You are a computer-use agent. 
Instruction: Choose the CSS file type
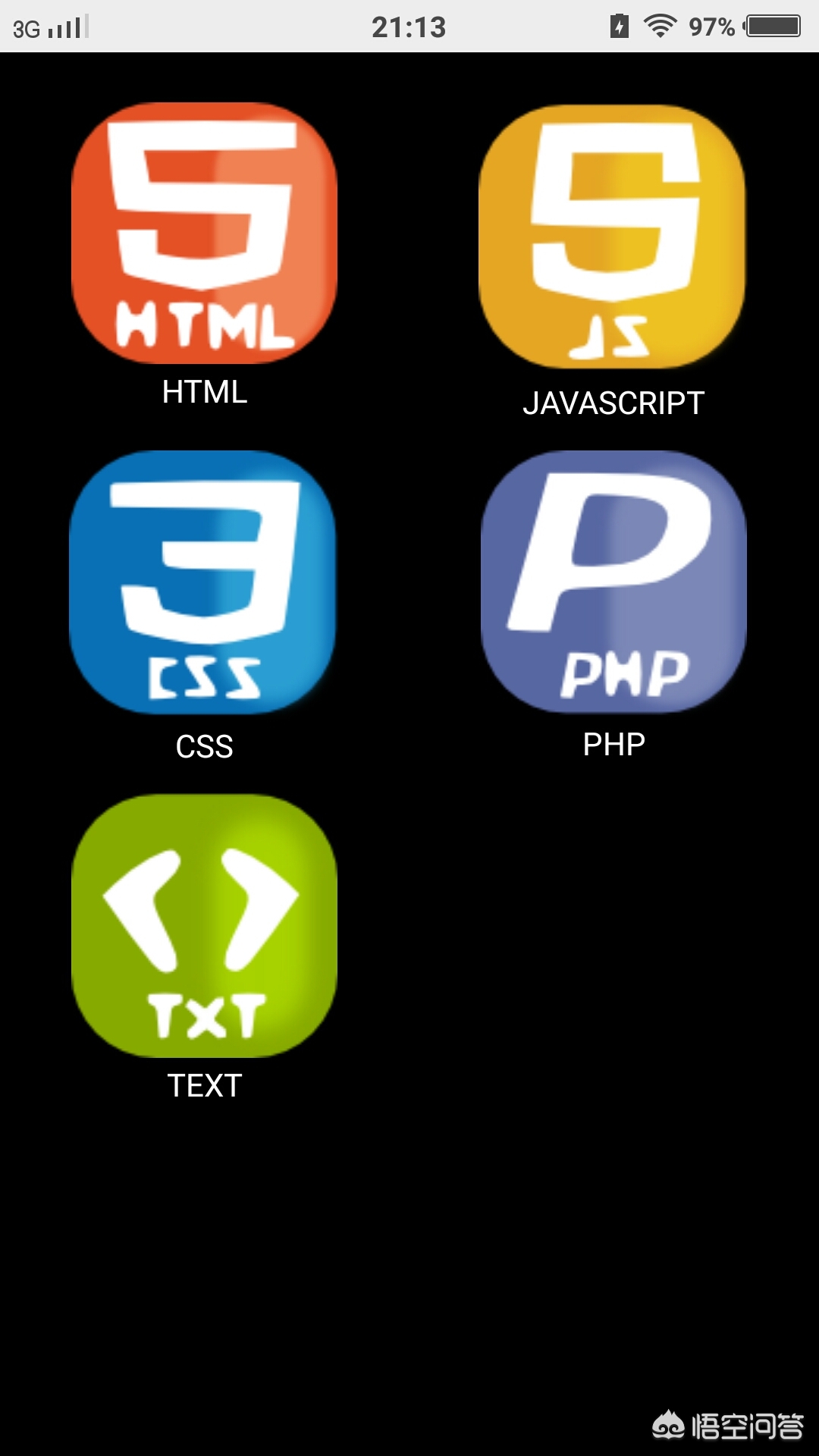click(x=202, y=582)
